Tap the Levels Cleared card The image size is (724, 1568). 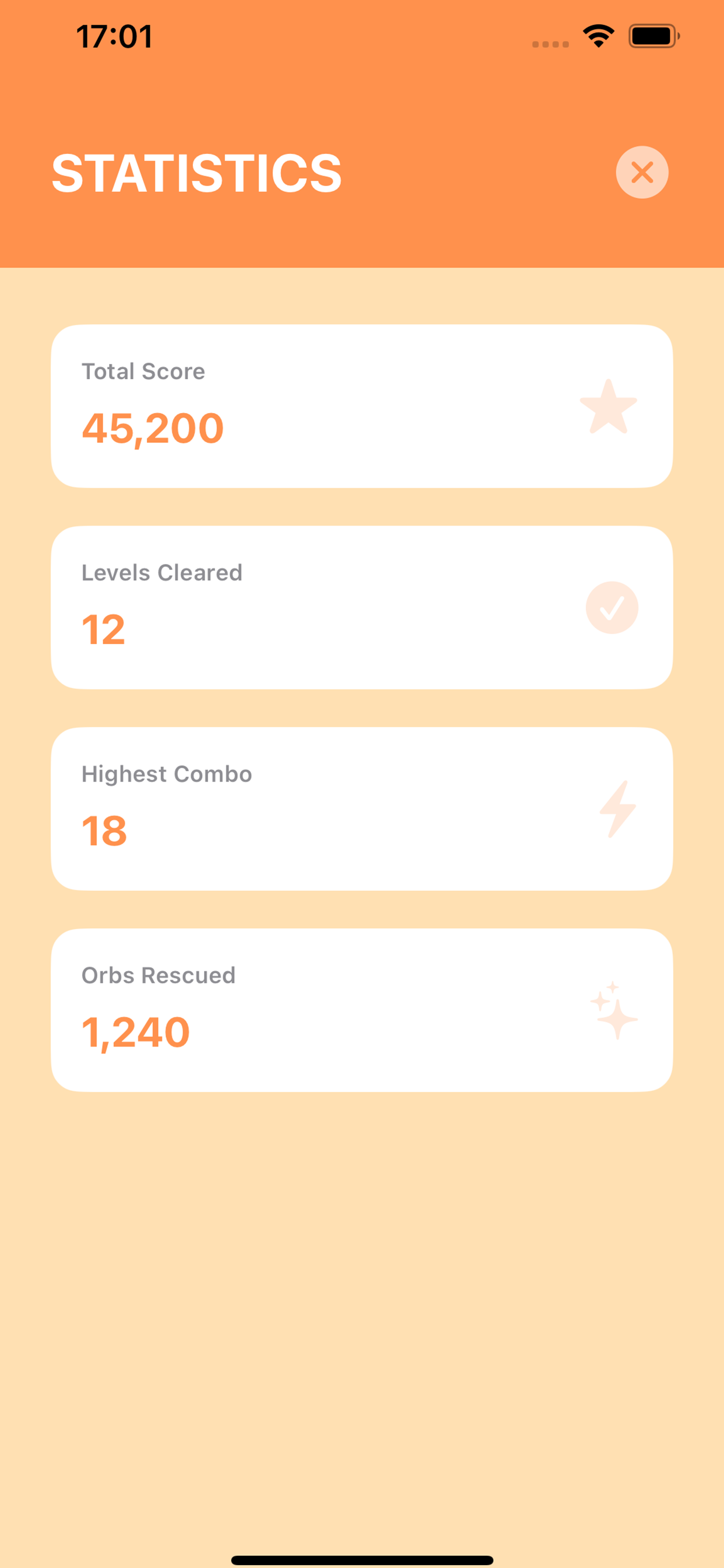click(362, 608)
